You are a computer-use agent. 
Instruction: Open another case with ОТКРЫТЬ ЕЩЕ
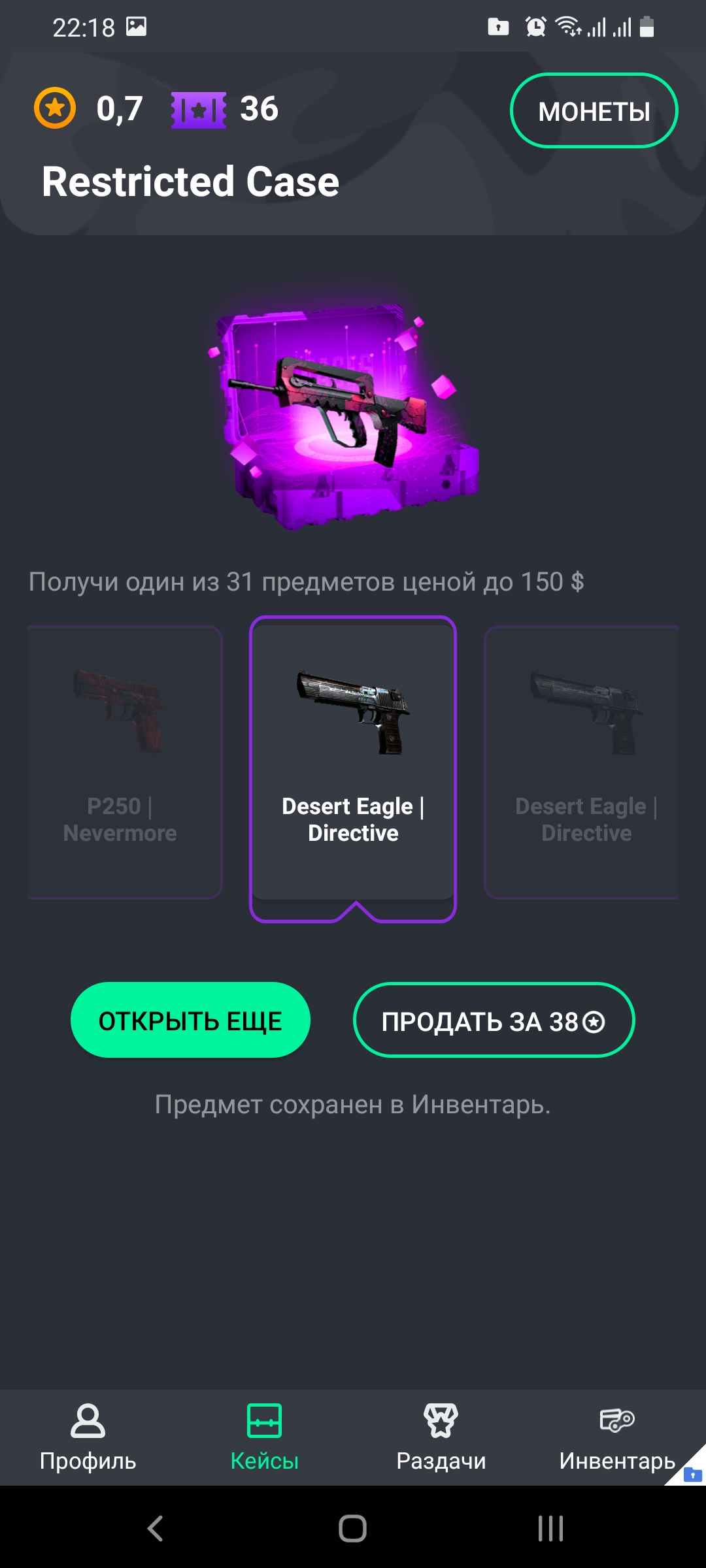tap(190, 1020)
